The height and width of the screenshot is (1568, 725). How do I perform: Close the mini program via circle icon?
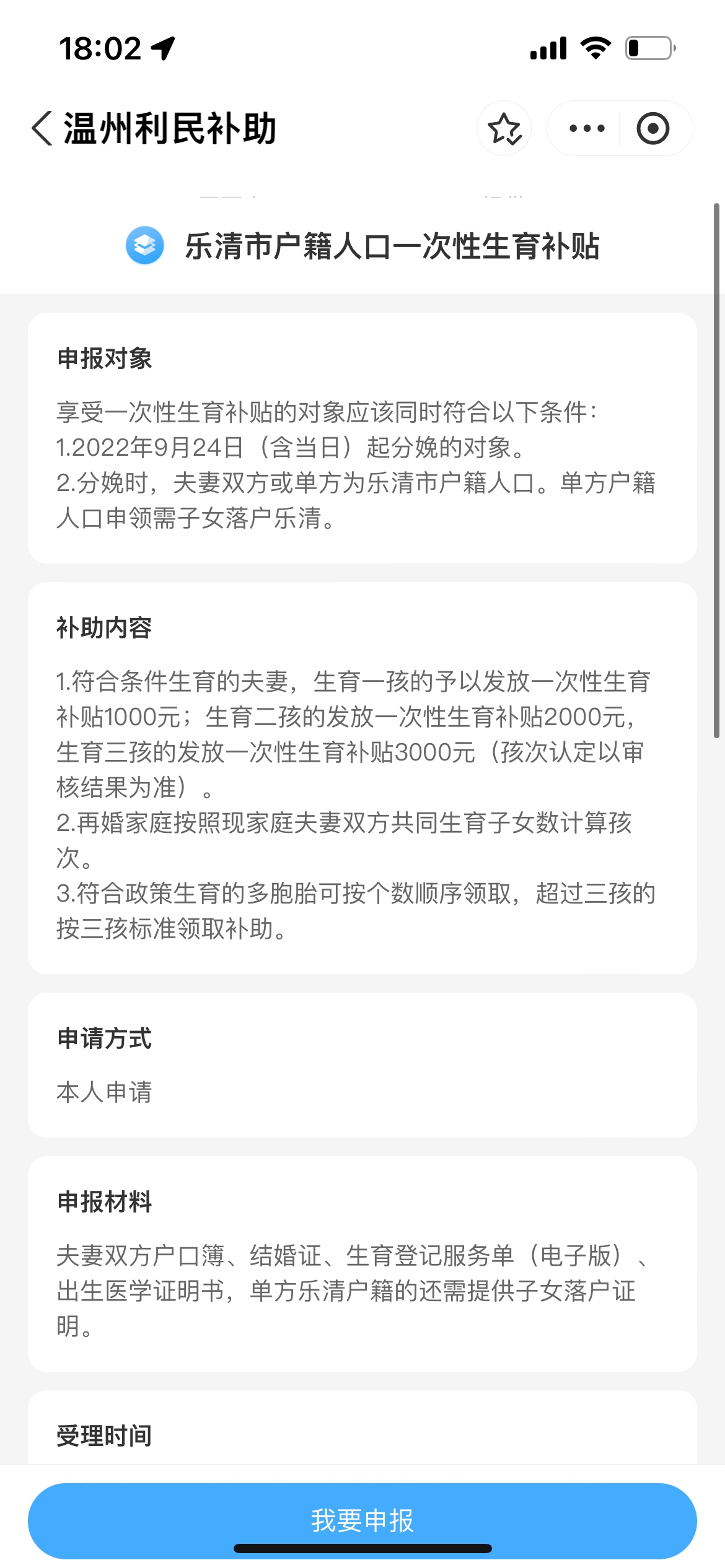pos(653,129)
